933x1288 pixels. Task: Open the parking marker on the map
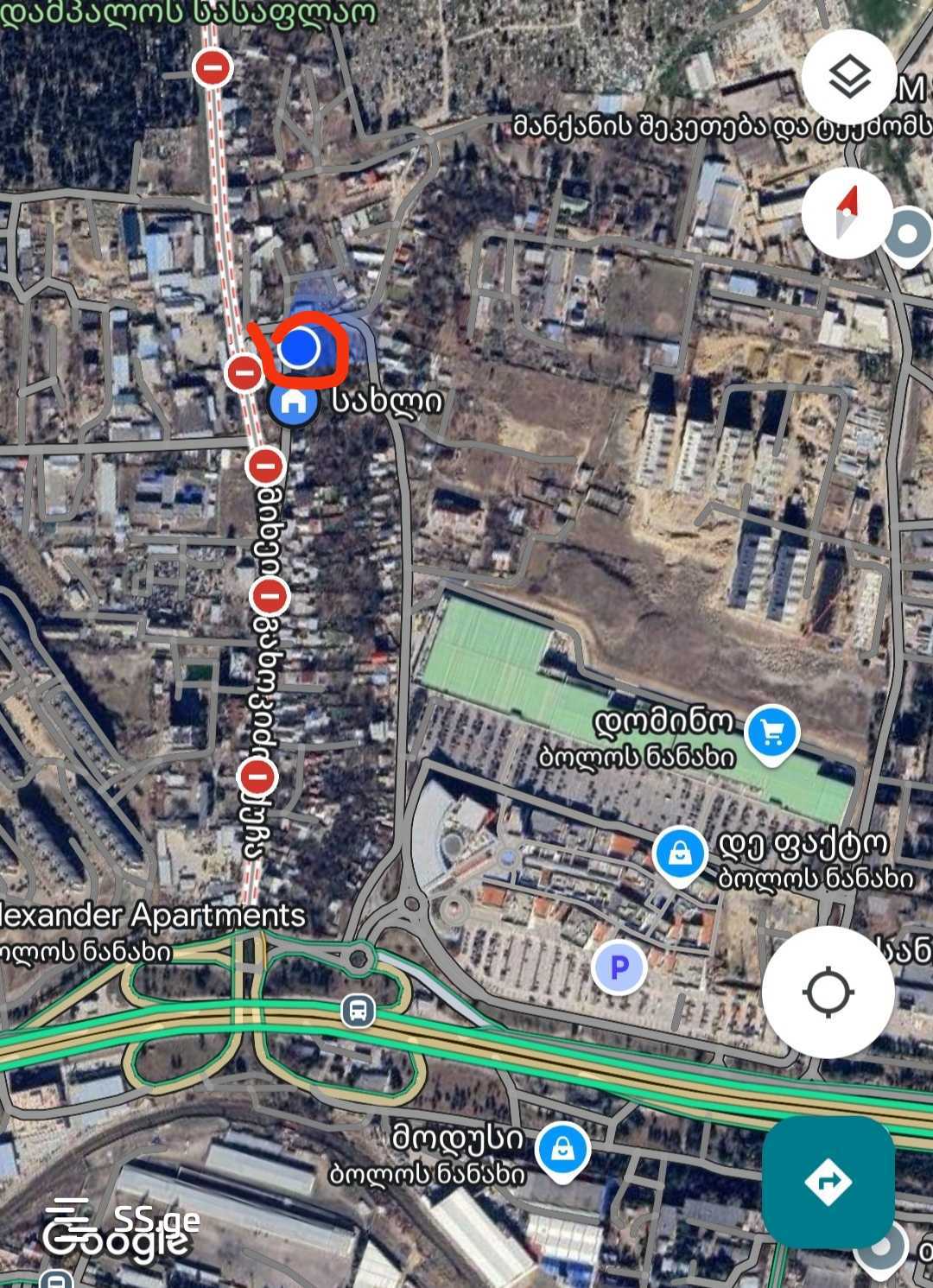pyautogui.click(x=619, y=968)
